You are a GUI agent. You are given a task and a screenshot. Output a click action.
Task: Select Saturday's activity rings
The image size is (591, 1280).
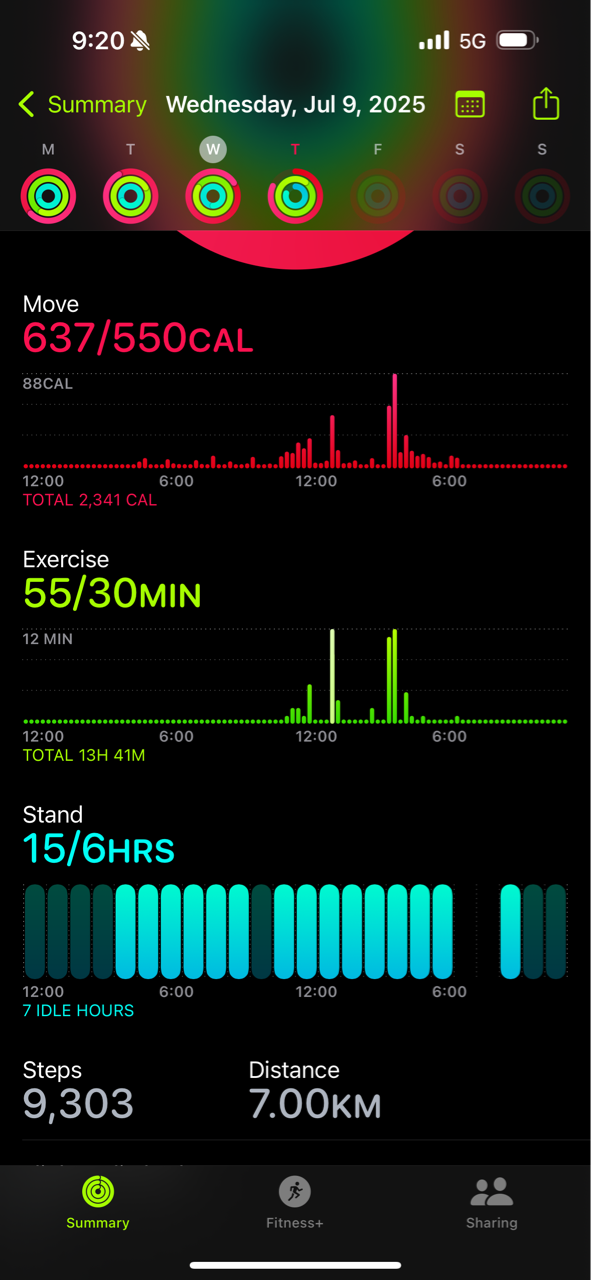(459, 196)
